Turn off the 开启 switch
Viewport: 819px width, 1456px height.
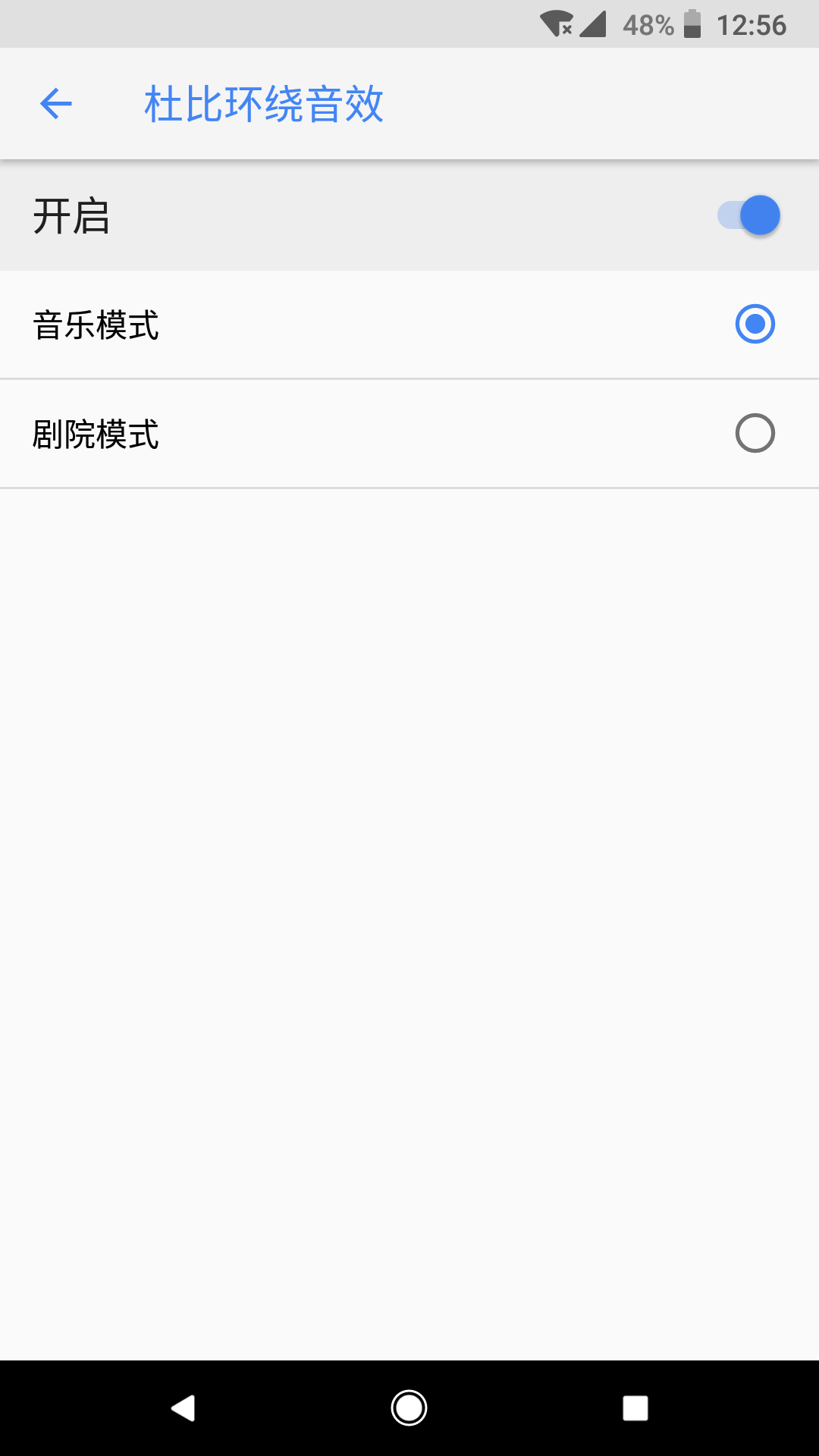click(x=749, y=216)
